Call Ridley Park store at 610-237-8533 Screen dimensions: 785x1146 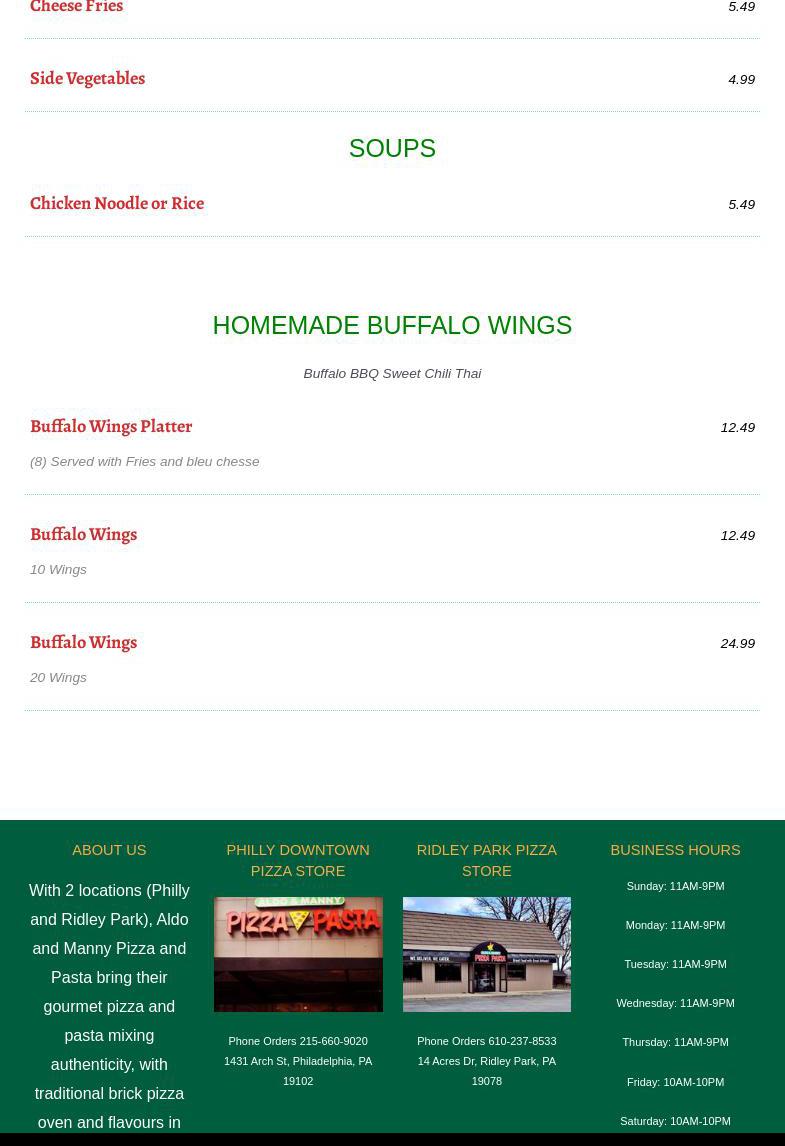point(522,1041)
